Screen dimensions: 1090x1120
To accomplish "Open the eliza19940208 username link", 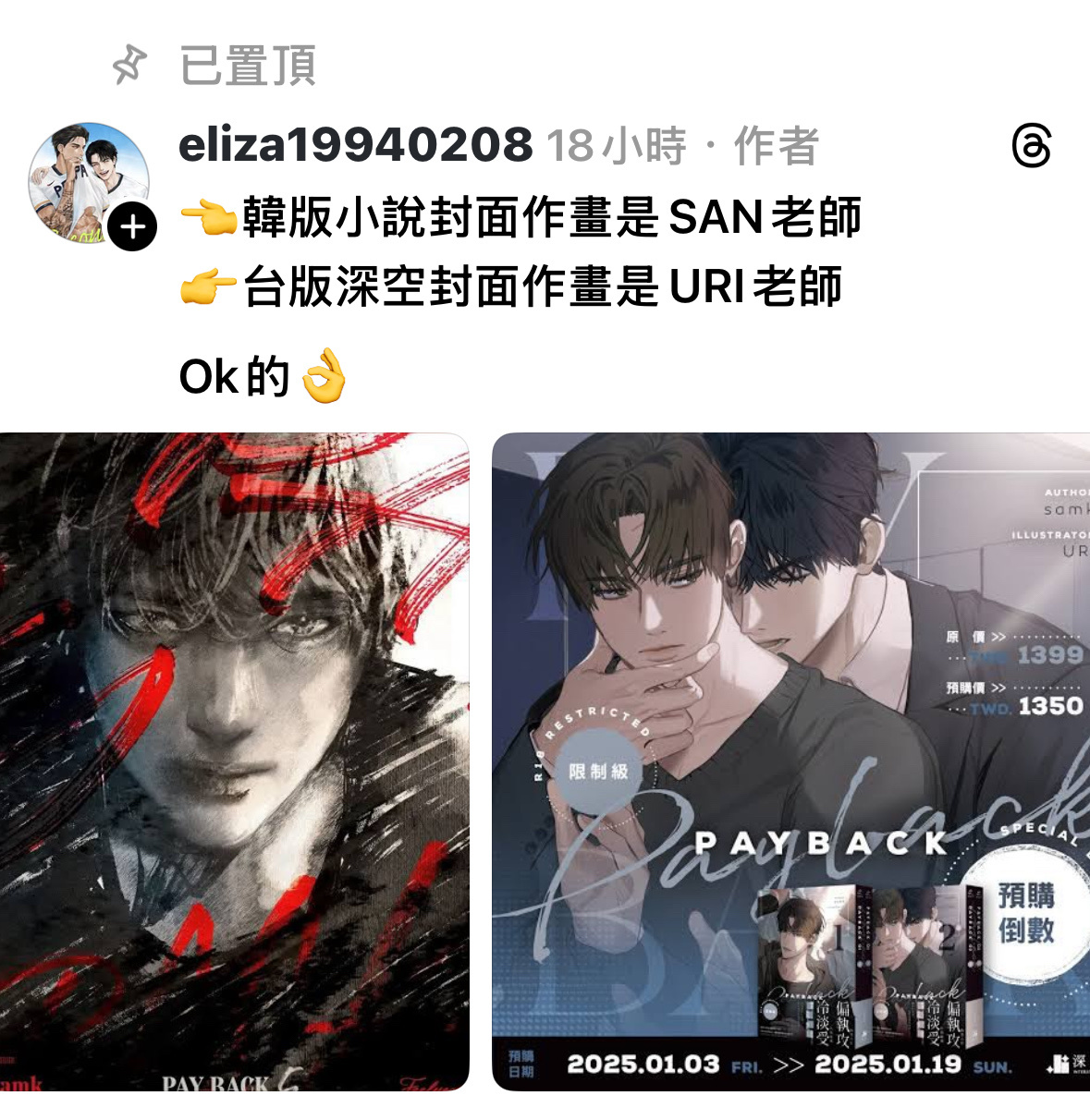I will [355, 146].
